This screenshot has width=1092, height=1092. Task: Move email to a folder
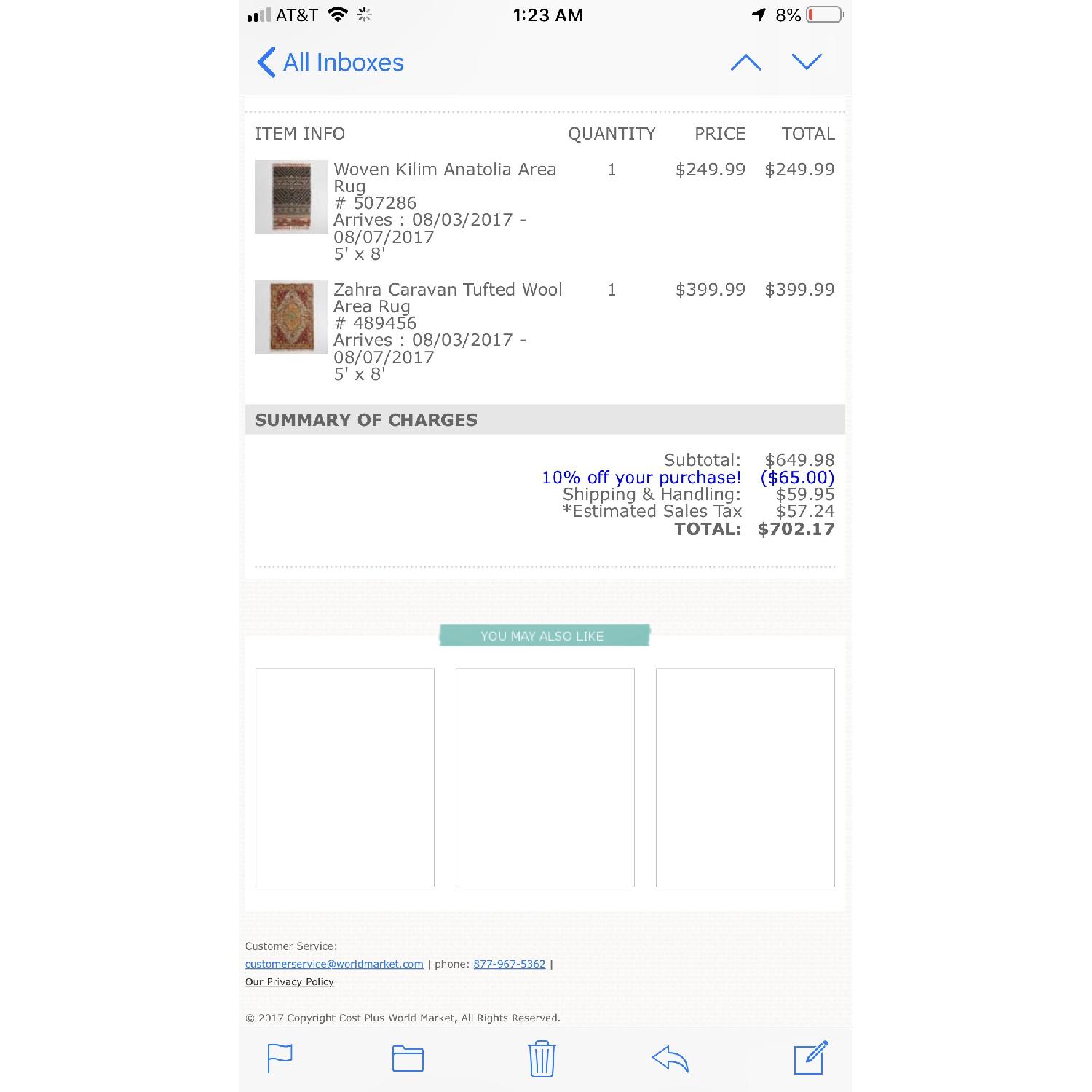408,1058
